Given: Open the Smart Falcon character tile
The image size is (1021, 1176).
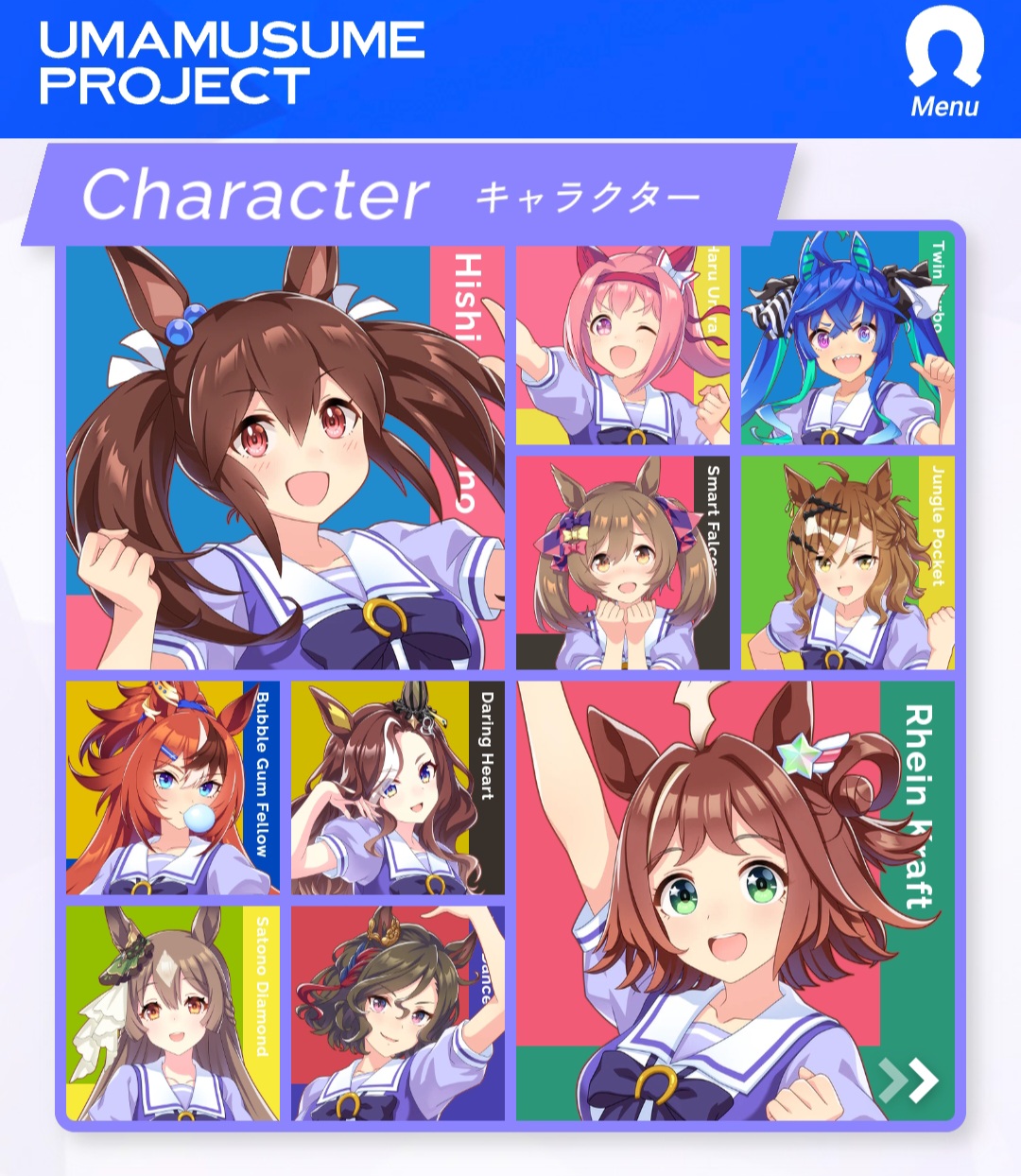Looking at the screenshot, I should click(623, 564).
